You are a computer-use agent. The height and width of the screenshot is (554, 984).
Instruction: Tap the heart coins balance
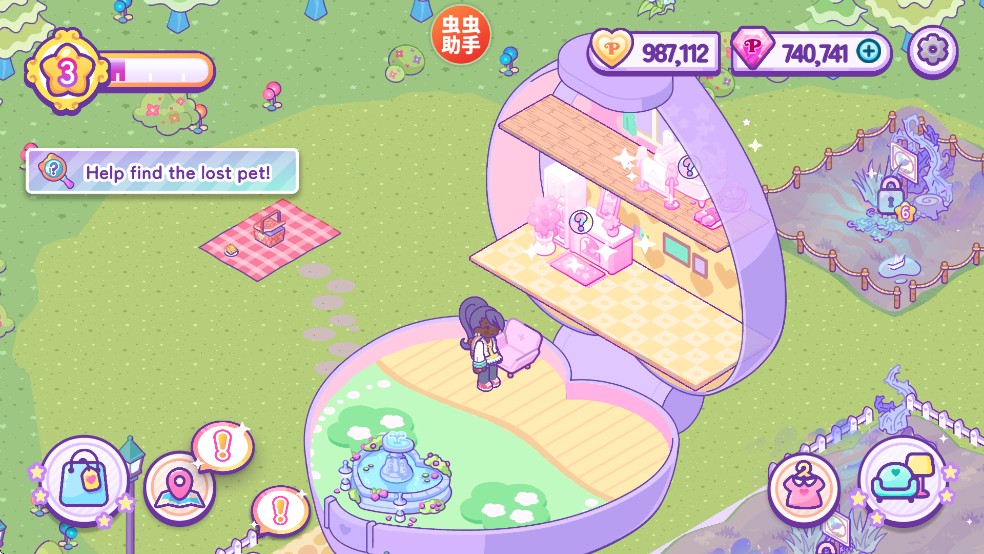(653, 53)
